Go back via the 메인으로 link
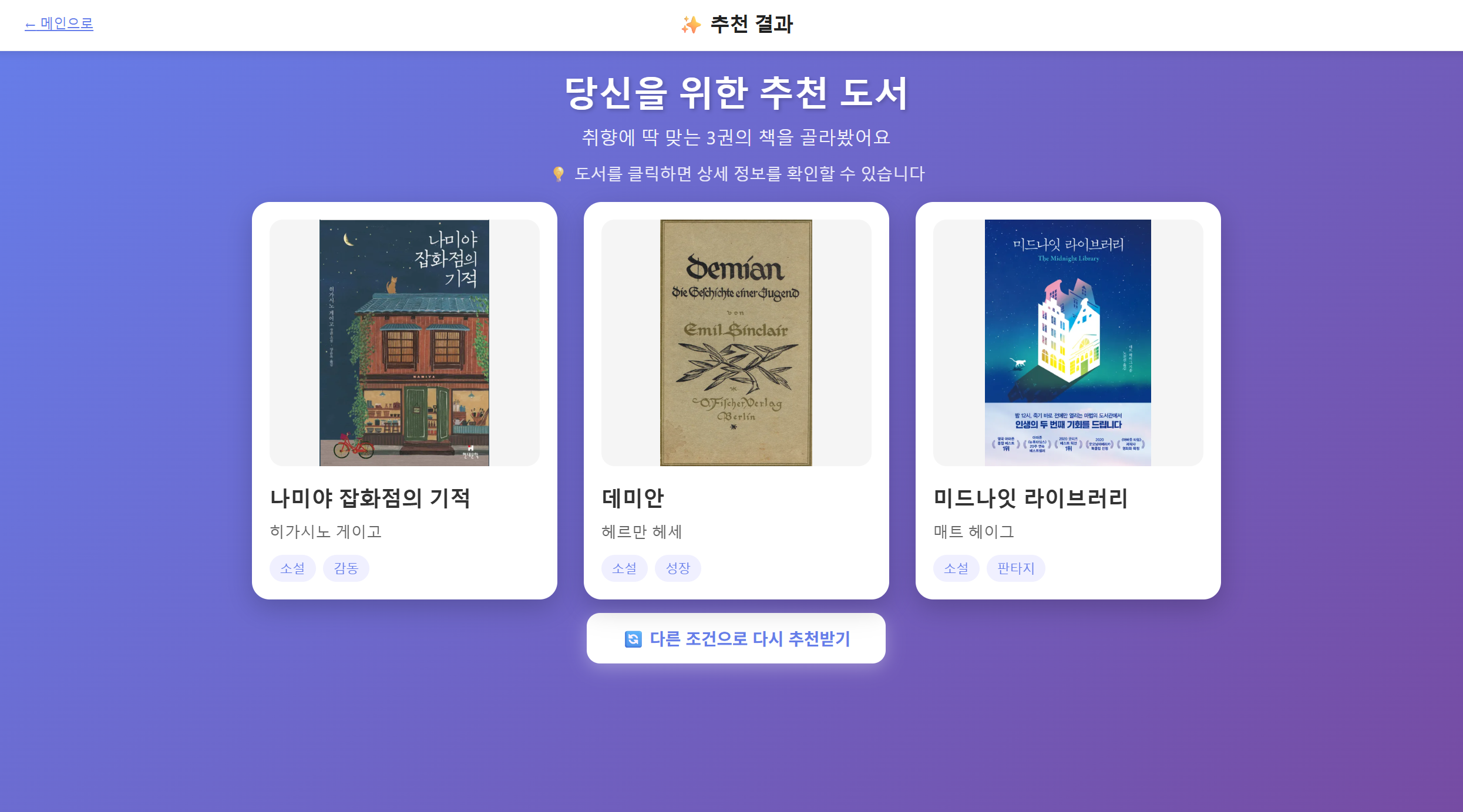The width and height of the screenshot is (1463, 812). pyautogui.click(x=59, y=24)
